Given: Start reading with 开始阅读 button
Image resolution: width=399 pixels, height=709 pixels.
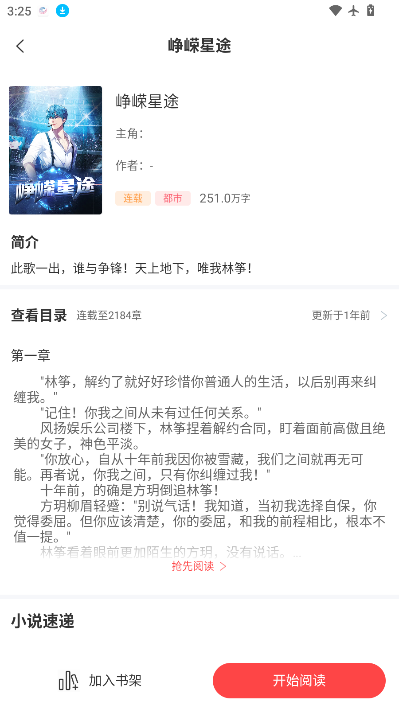Looking at the screenshot, I should tap(299, 680).
